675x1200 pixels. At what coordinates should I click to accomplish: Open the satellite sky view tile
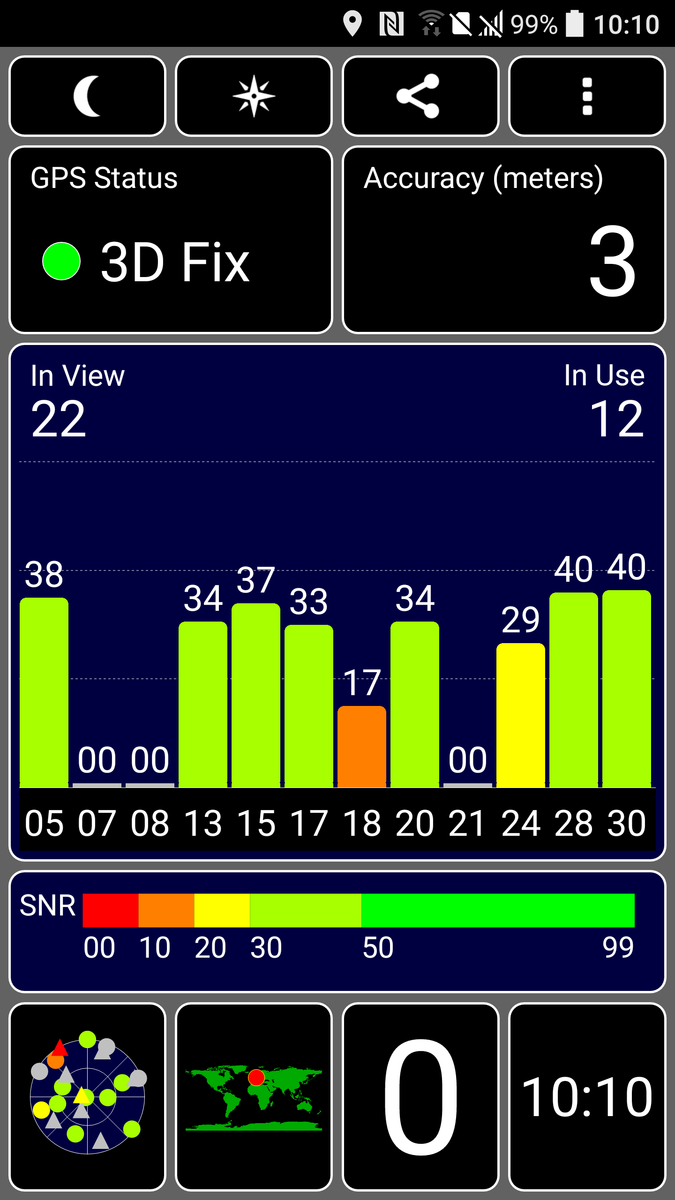click(88, 1096)
